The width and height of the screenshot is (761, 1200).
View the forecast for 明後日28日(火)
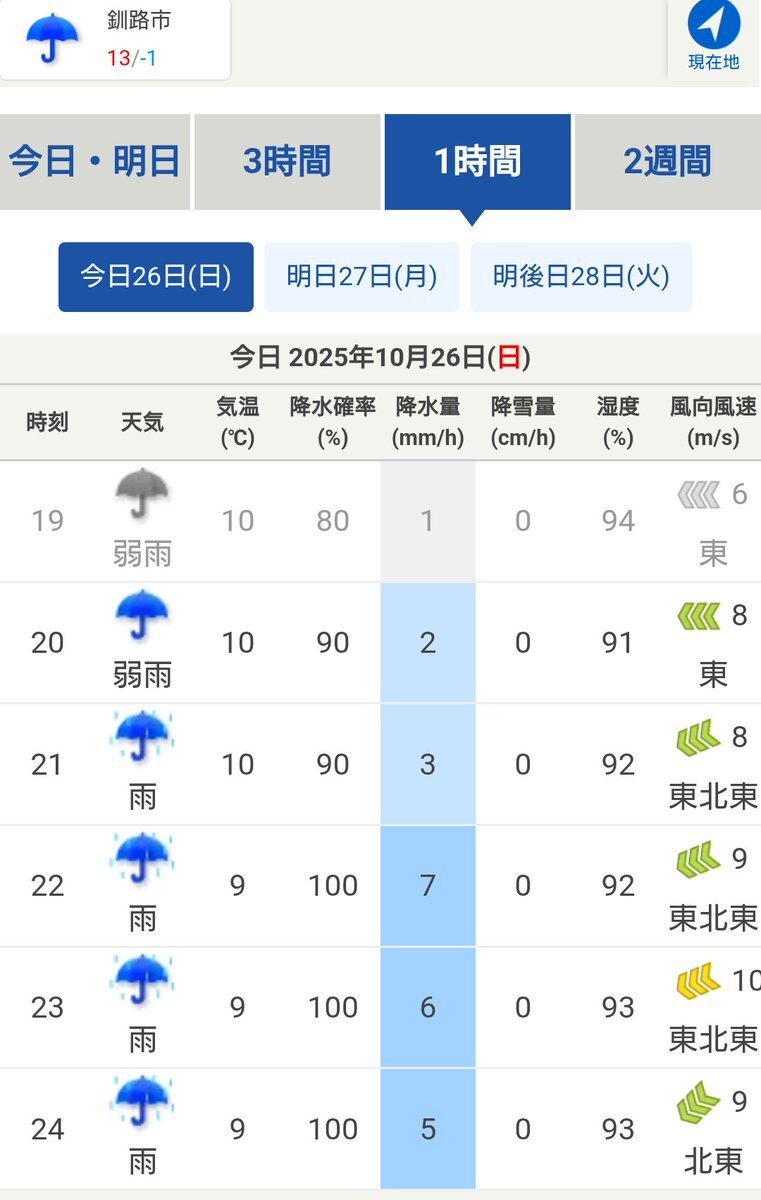[x=580, y=277]
